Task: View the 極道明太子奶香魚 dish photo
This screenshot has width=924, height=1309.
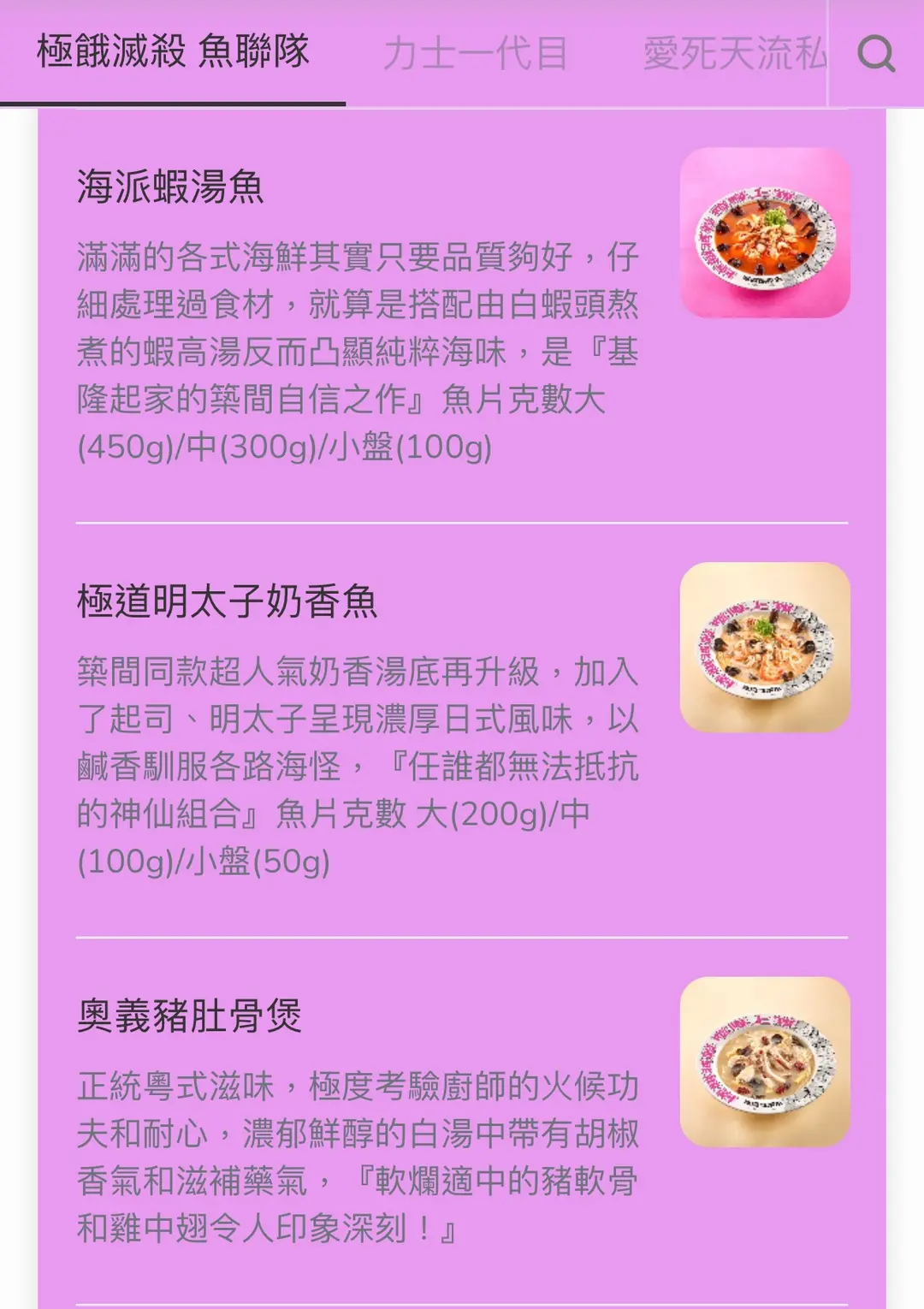Action: coord(765,648)
